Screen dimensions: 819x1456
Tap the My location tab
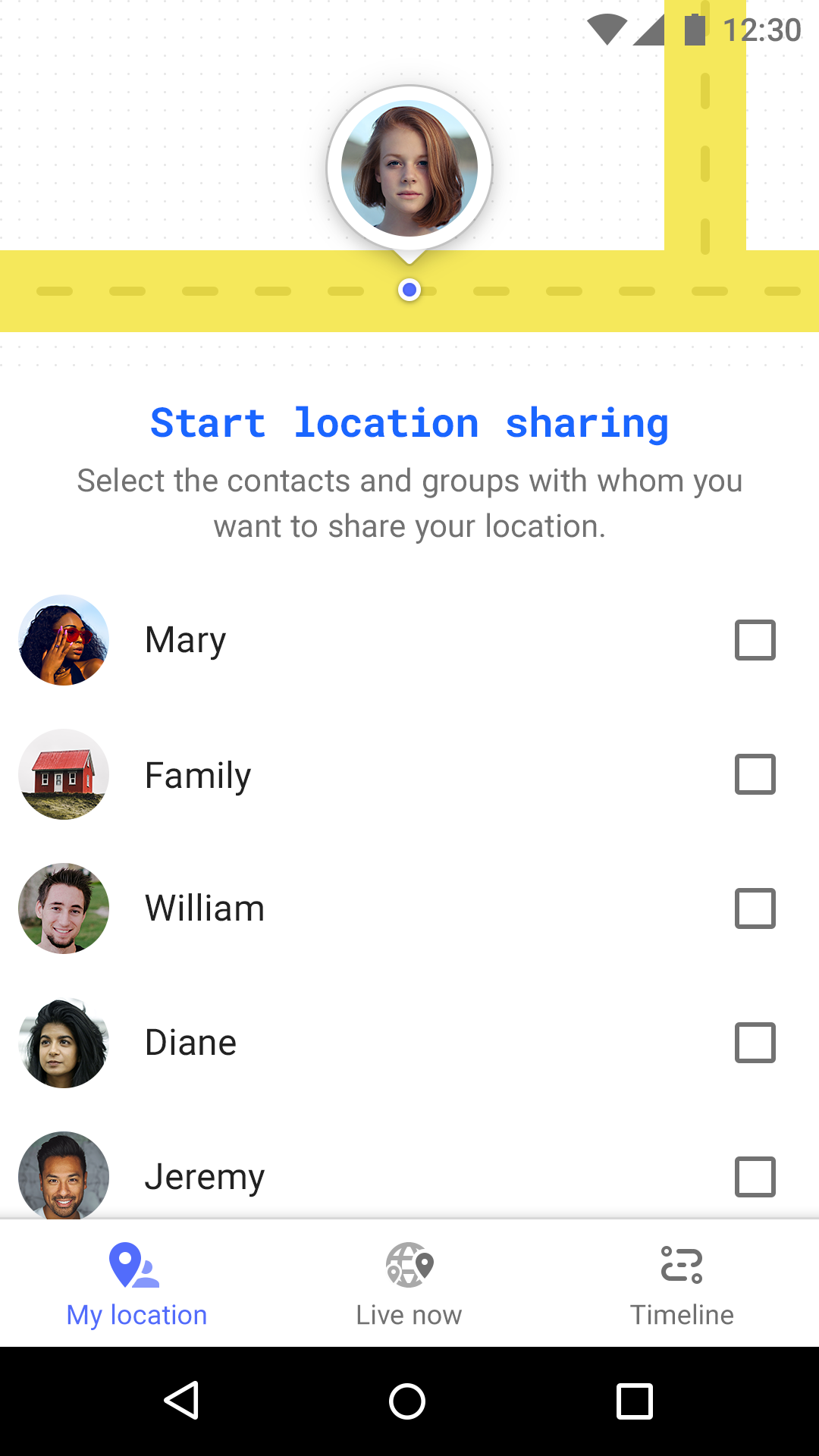tap(136, 1284)
